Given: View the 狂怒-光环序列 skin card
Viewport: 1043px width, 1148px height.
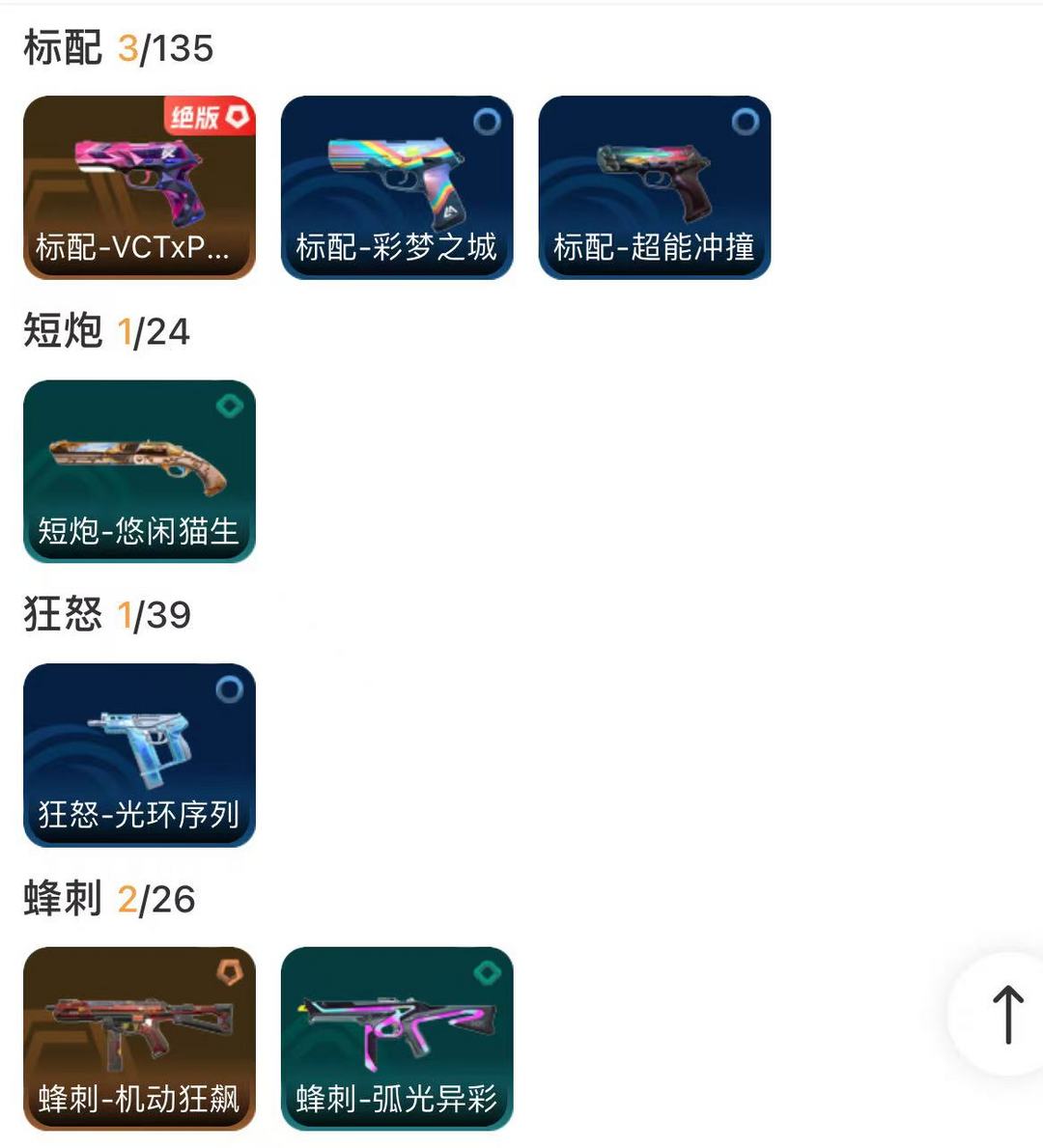Looking at the screenshot, I should click(x=139, y=755).
